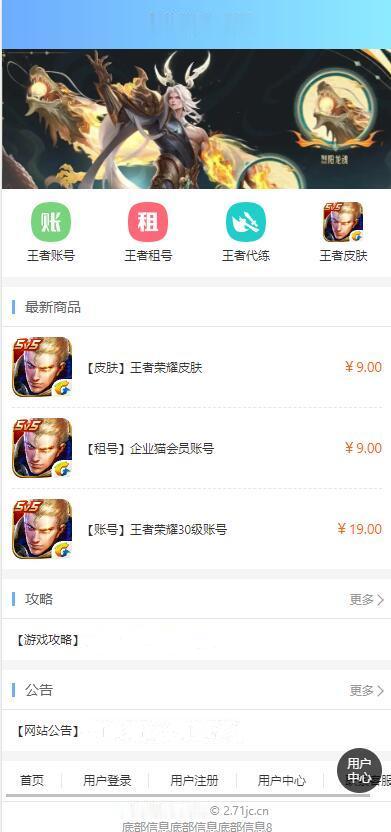Screen dimensions: 391x832
Task: Tap the floating round 用户中心 button
Action: (x=359, y=770)
